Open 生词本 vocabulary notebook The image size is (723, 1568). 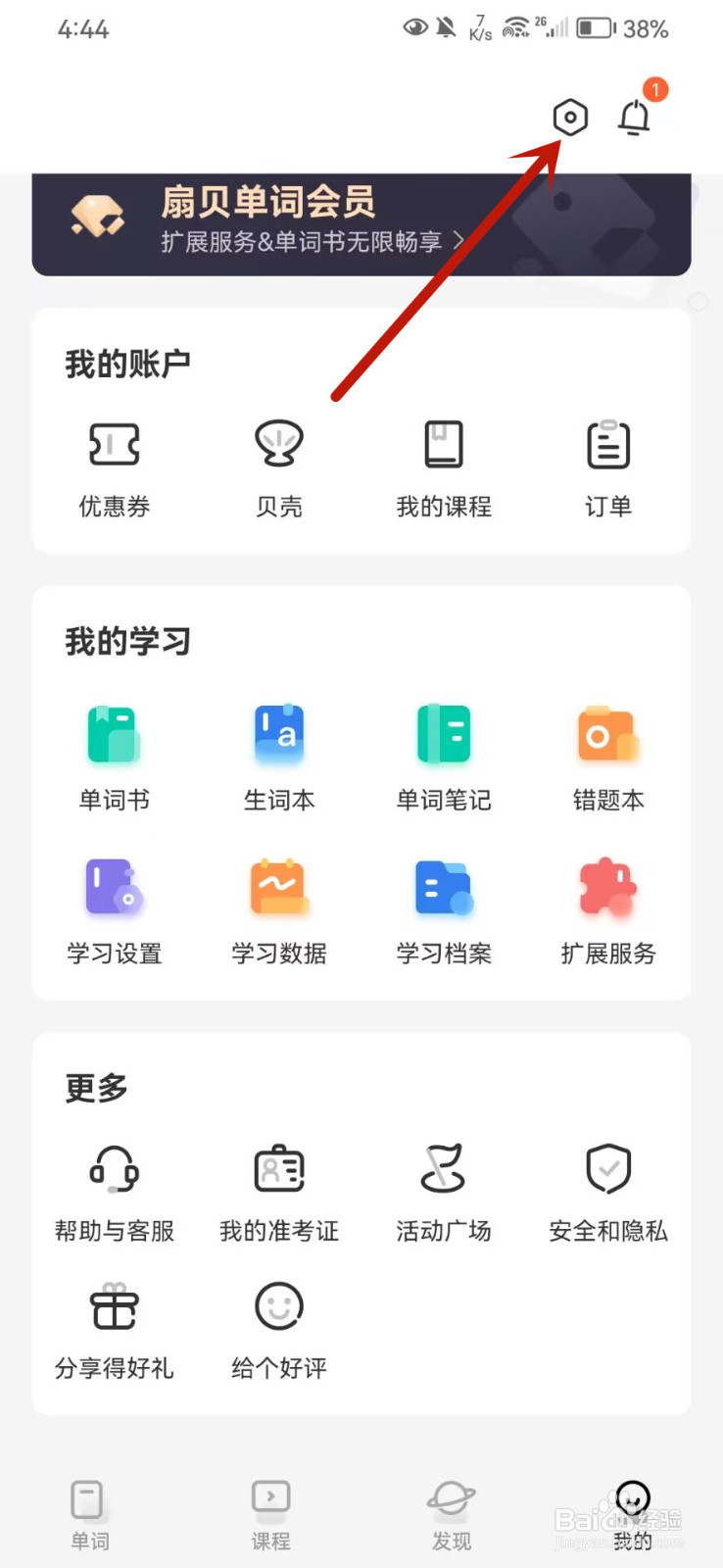point(279,757)
